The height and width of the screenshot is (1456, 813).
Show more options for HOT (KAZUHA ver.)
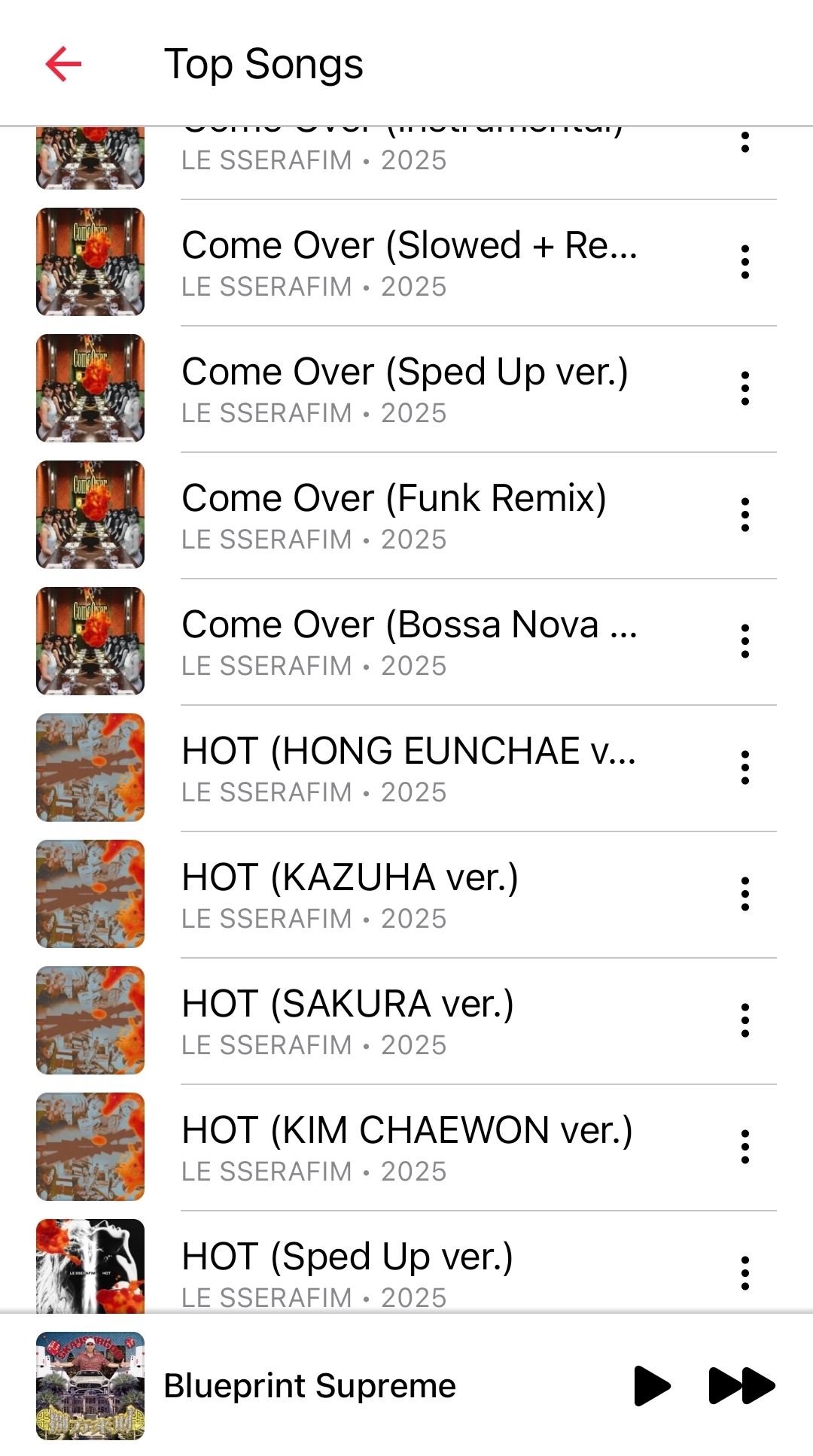[x=744, y=894]
